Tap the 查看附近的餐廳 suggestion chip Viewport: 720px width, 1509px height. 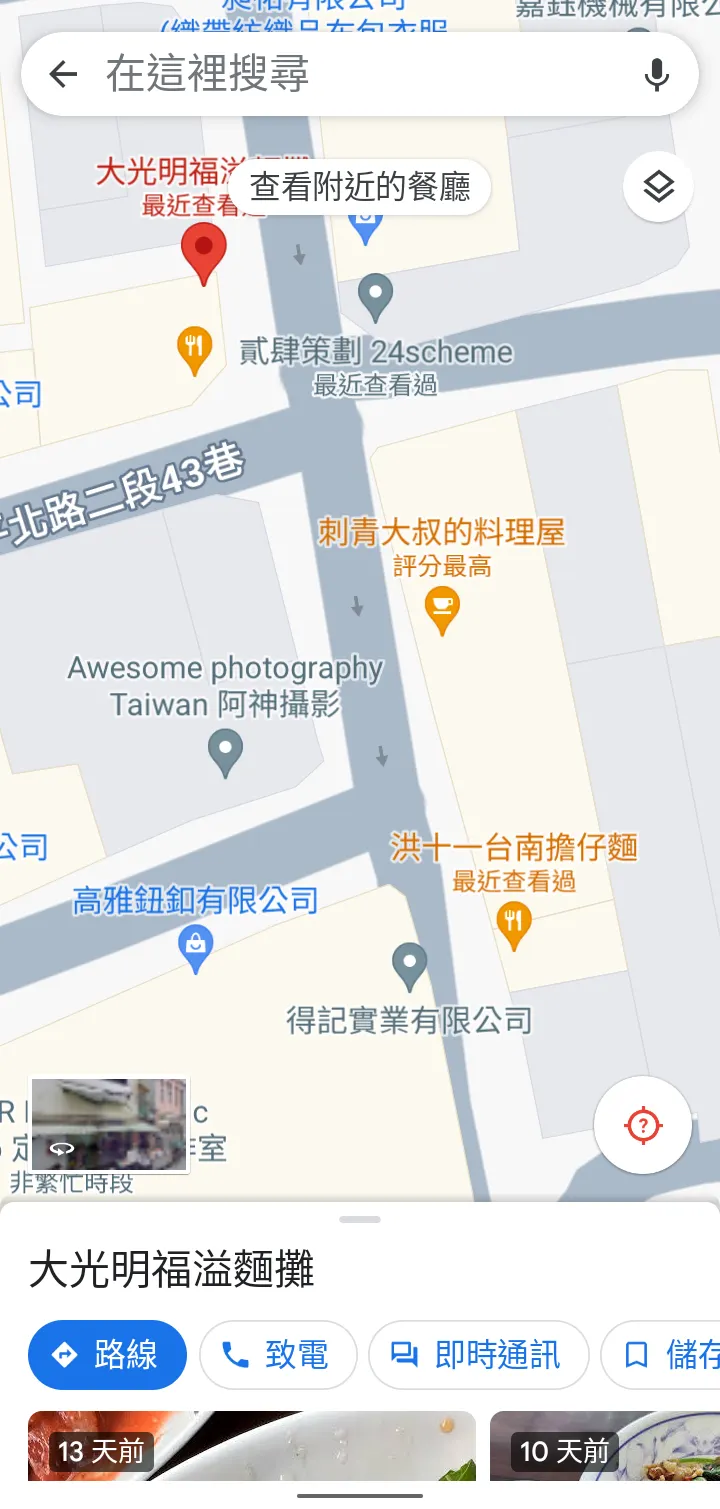coord(366,187)
